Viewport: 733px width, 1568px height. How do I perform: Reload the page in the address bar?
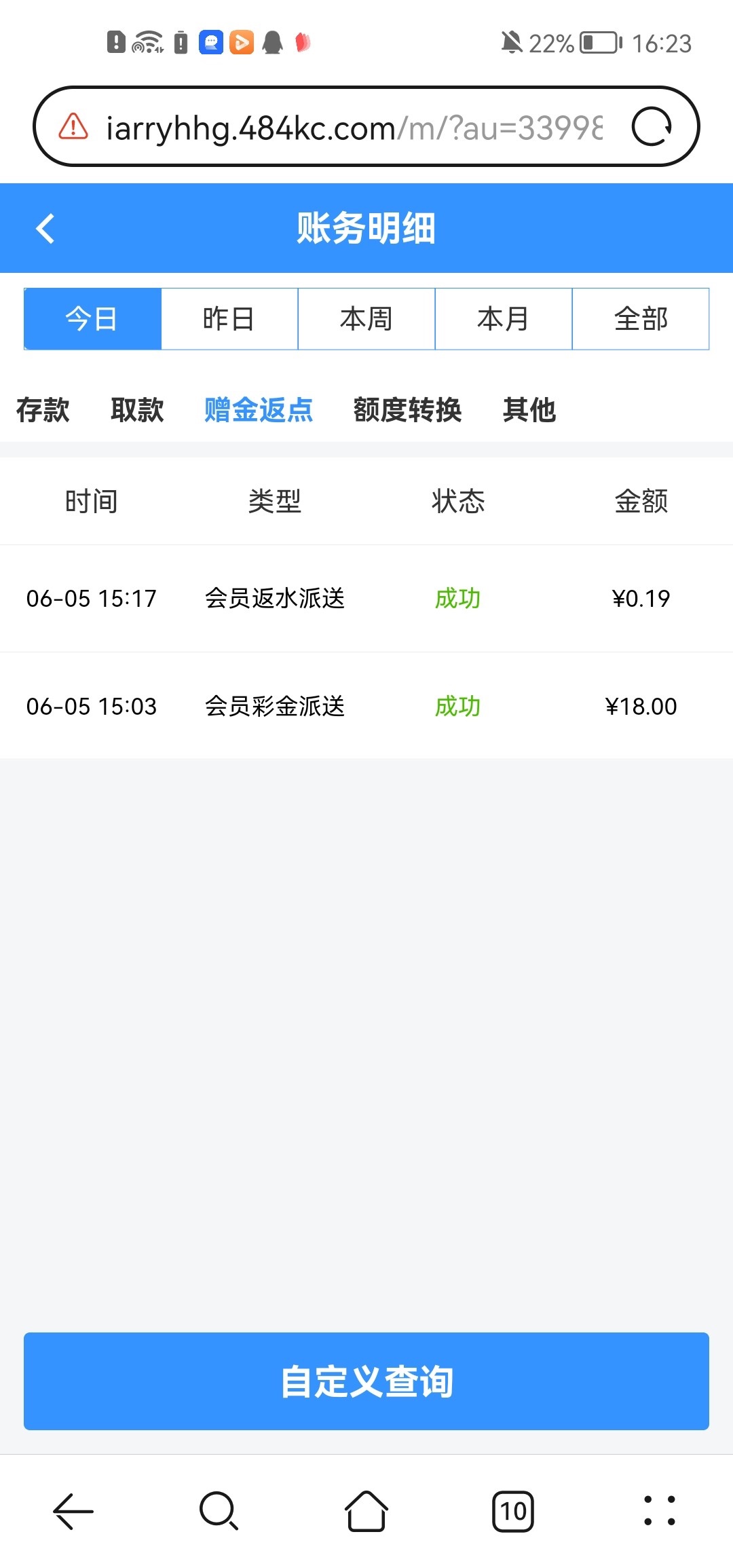pos(652,127)
